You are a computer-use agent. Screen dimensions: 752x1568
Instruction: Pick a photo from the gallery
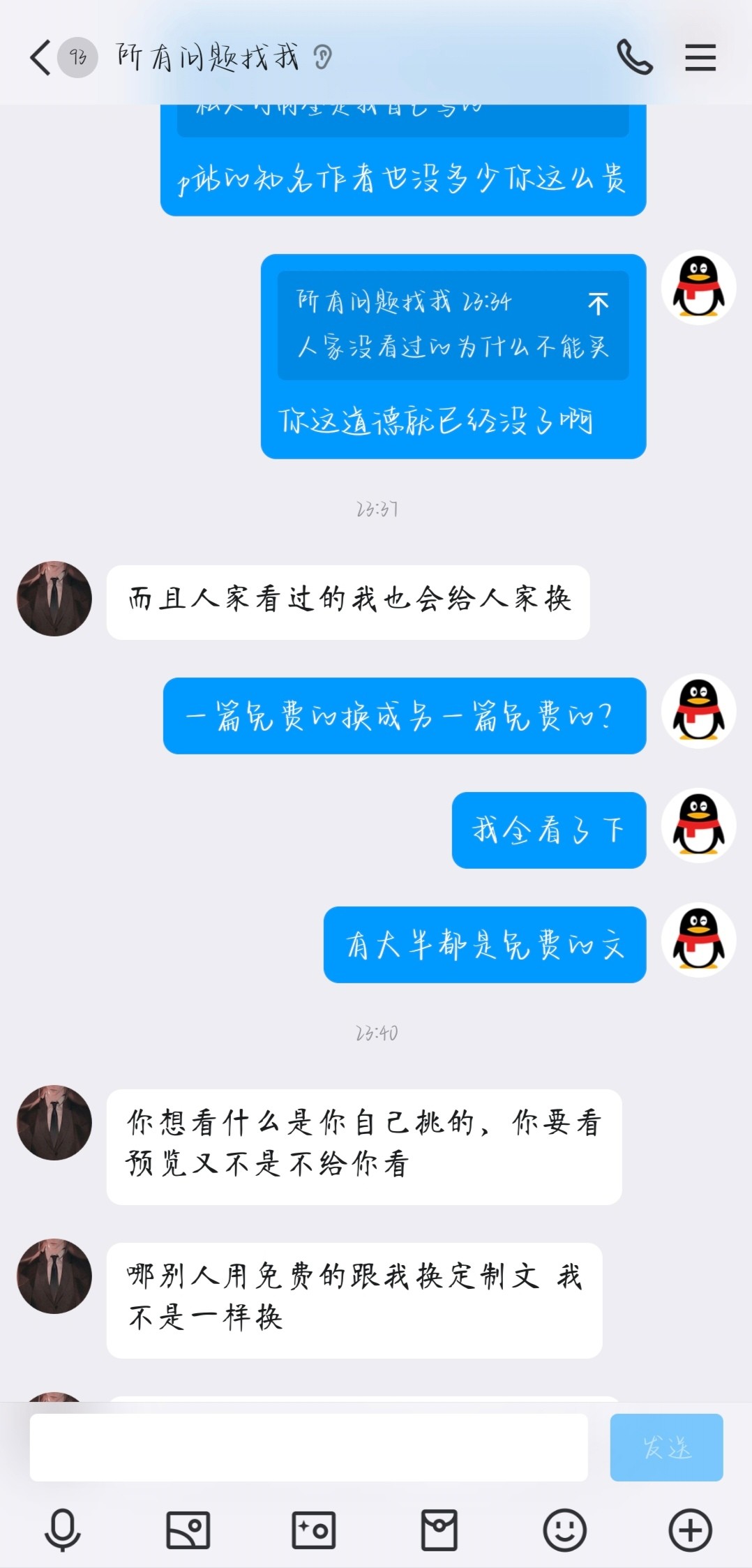(x=188, y=1530)
